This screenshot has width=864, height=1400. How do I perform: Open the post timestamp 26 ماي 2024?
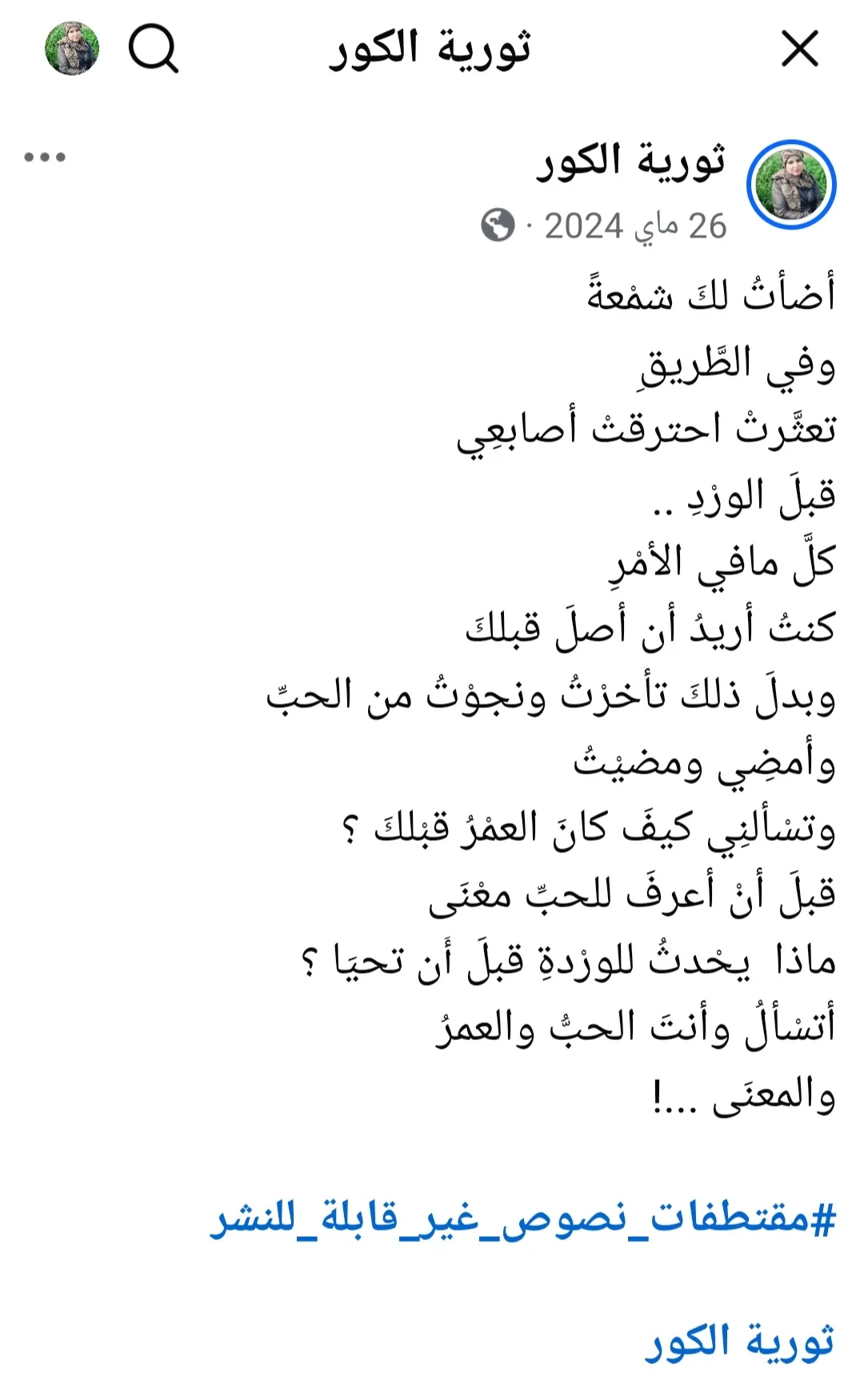coord(635,226)
